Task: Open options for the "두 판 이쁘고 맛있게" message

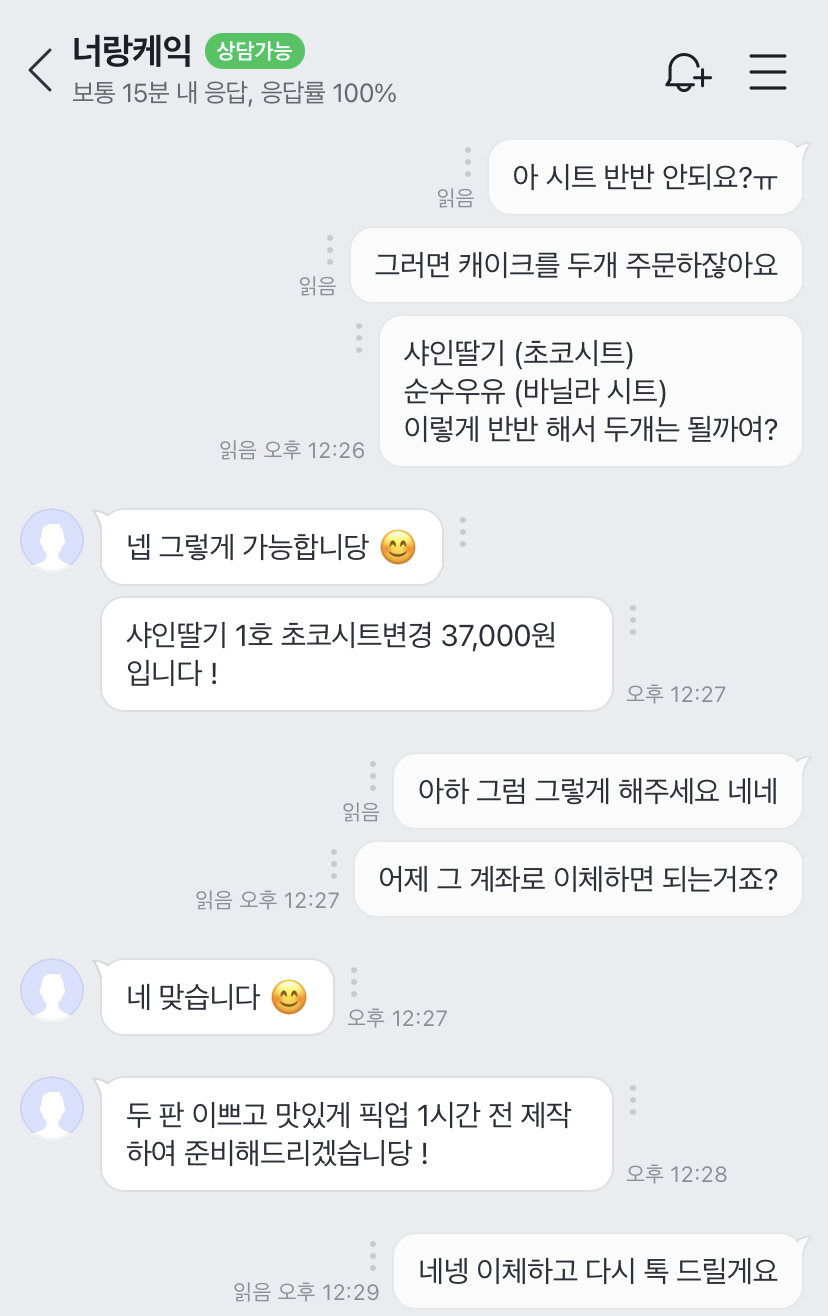Action: point(632,1100)
